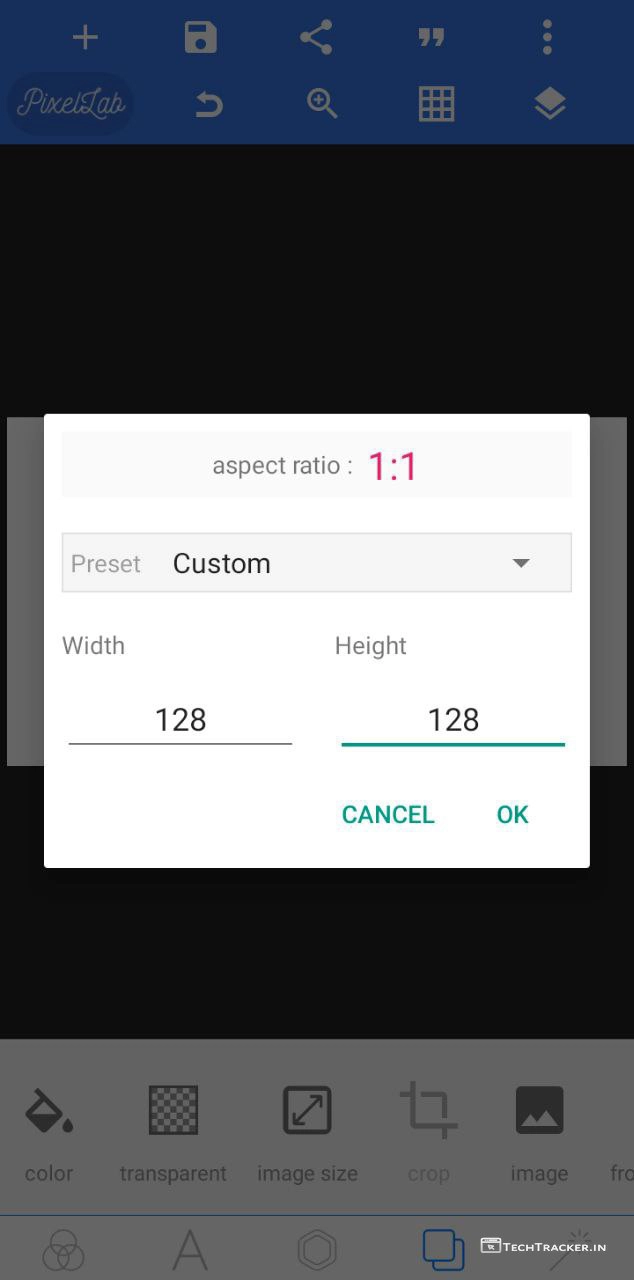Cancel the image size dialog
This screenshot has width=634, height=1280.
388,814
